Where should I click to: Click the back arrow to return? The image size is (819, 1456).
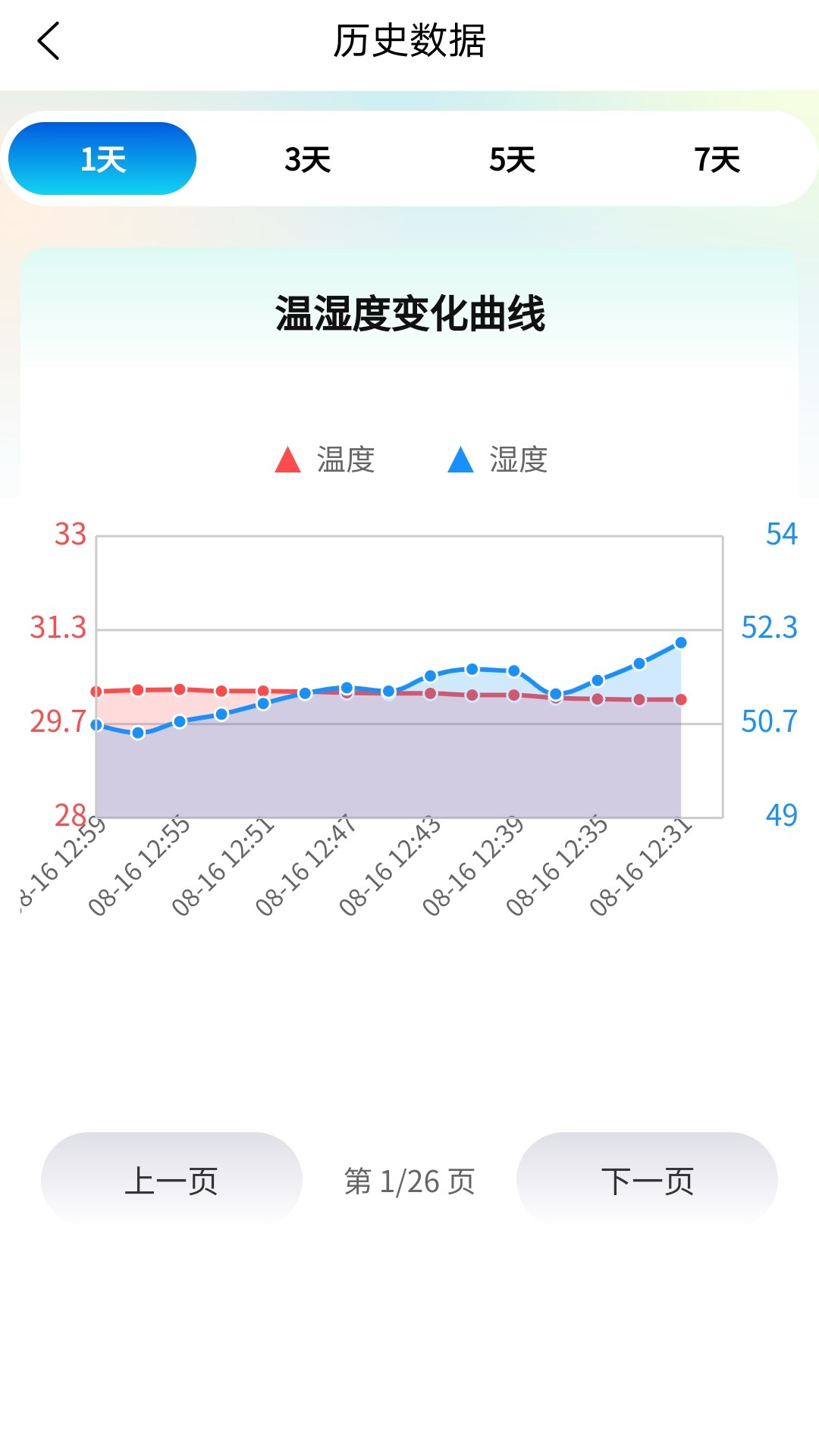click(x=48, y=42)
